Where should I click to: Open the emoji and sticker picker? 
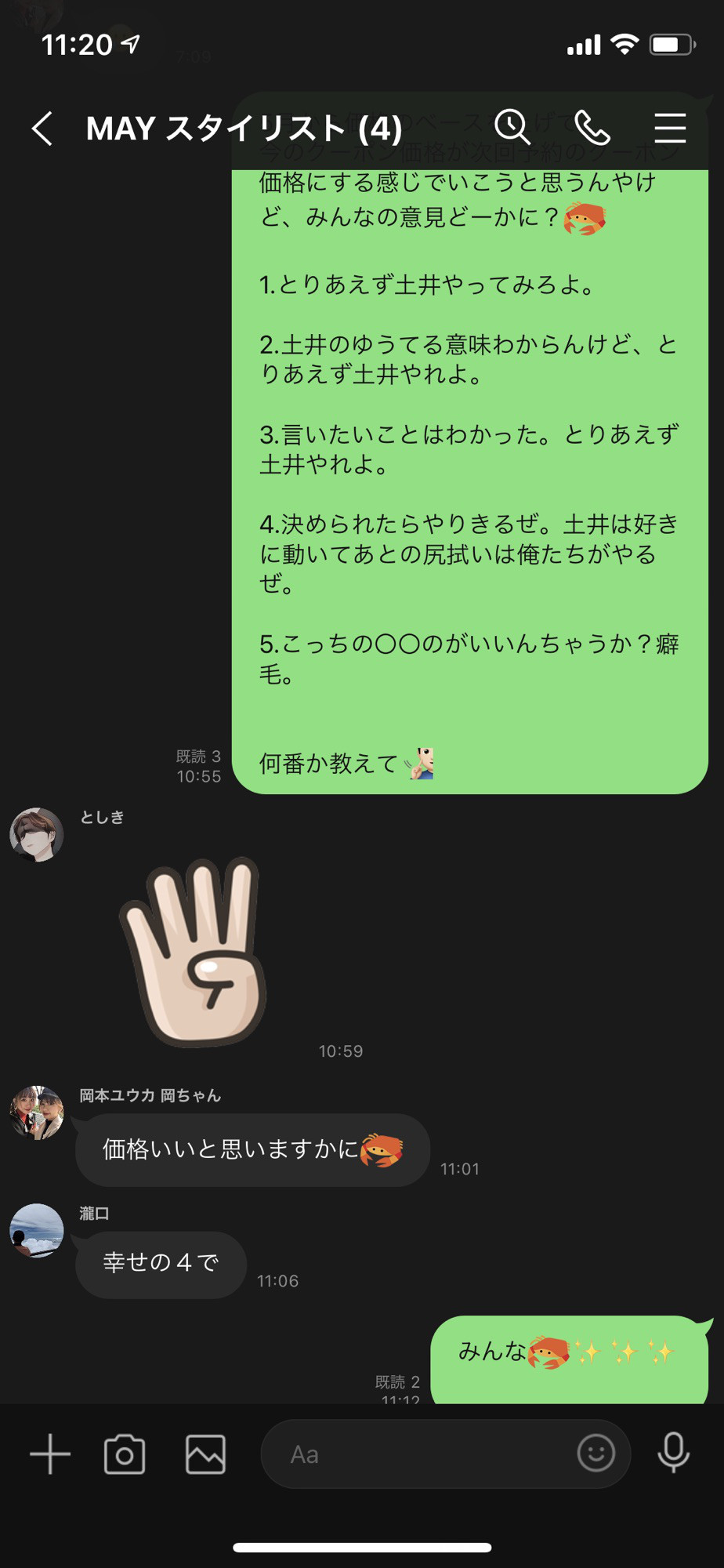click(x=595, y=1454)
